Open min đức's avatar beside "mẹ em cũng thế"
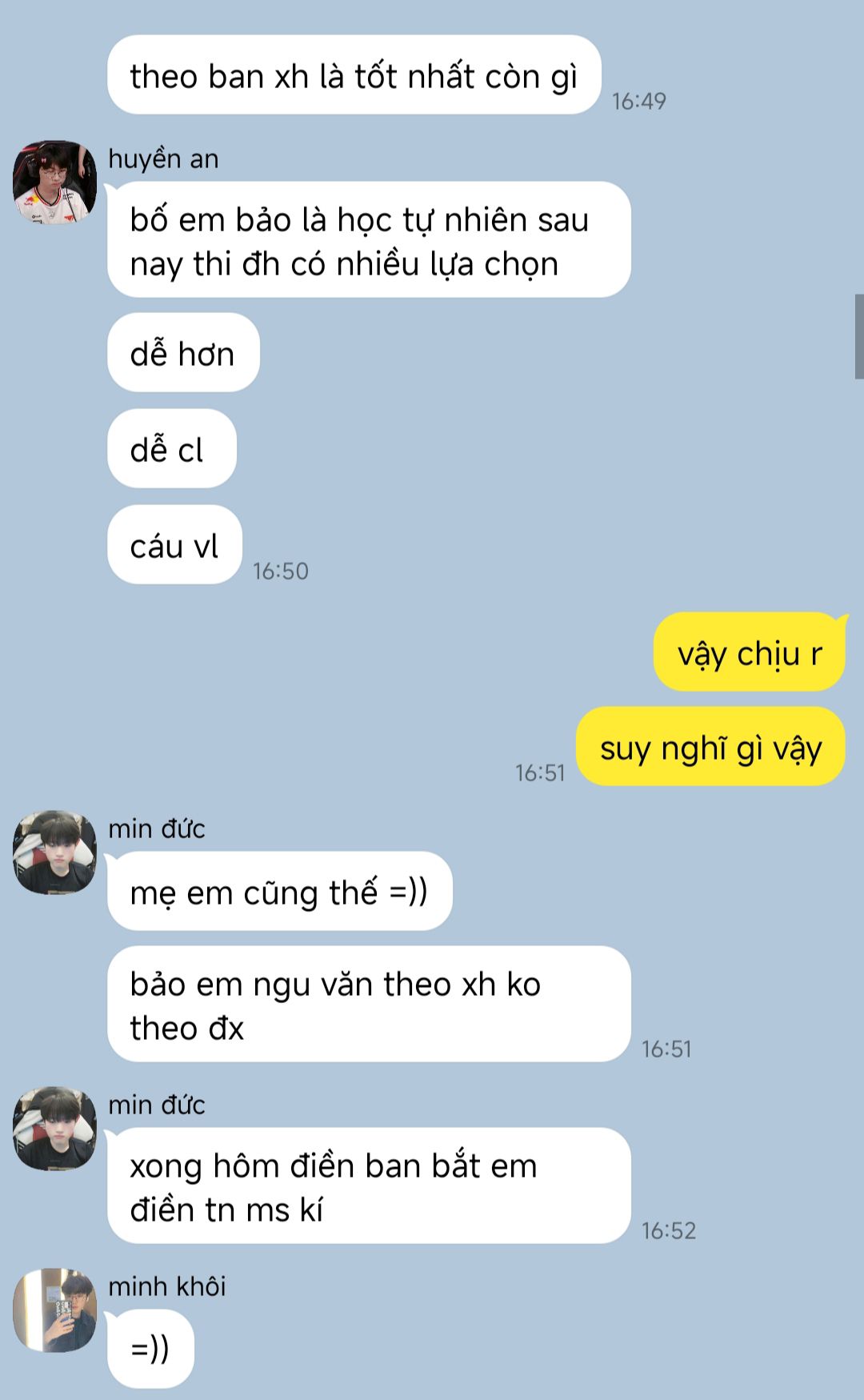864x1400 pixels. click(x=54, y=852)
